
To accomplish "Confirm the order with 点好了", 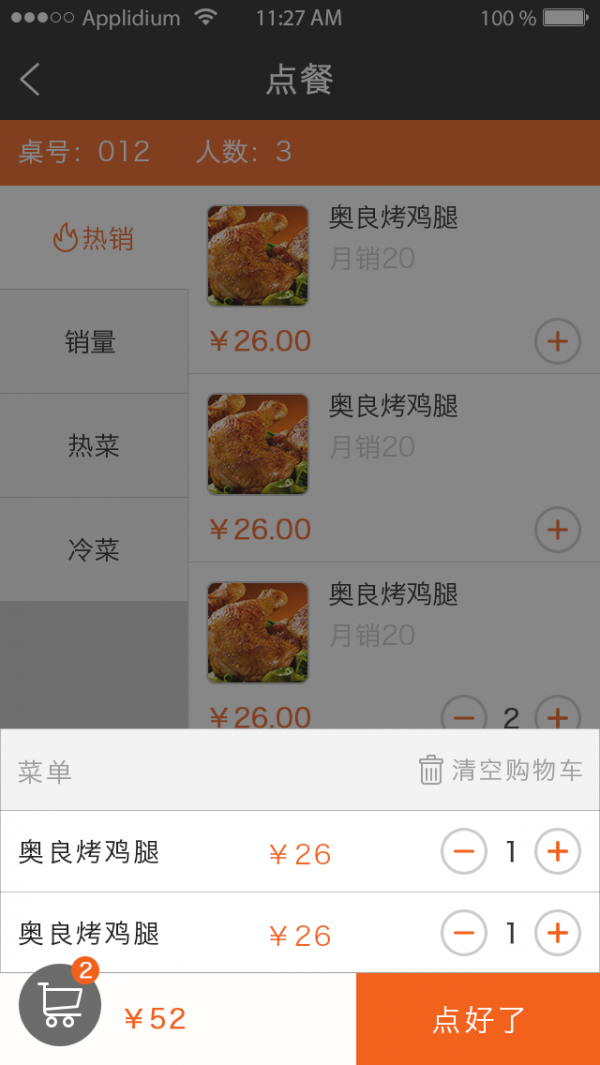I will [478, 1019].
